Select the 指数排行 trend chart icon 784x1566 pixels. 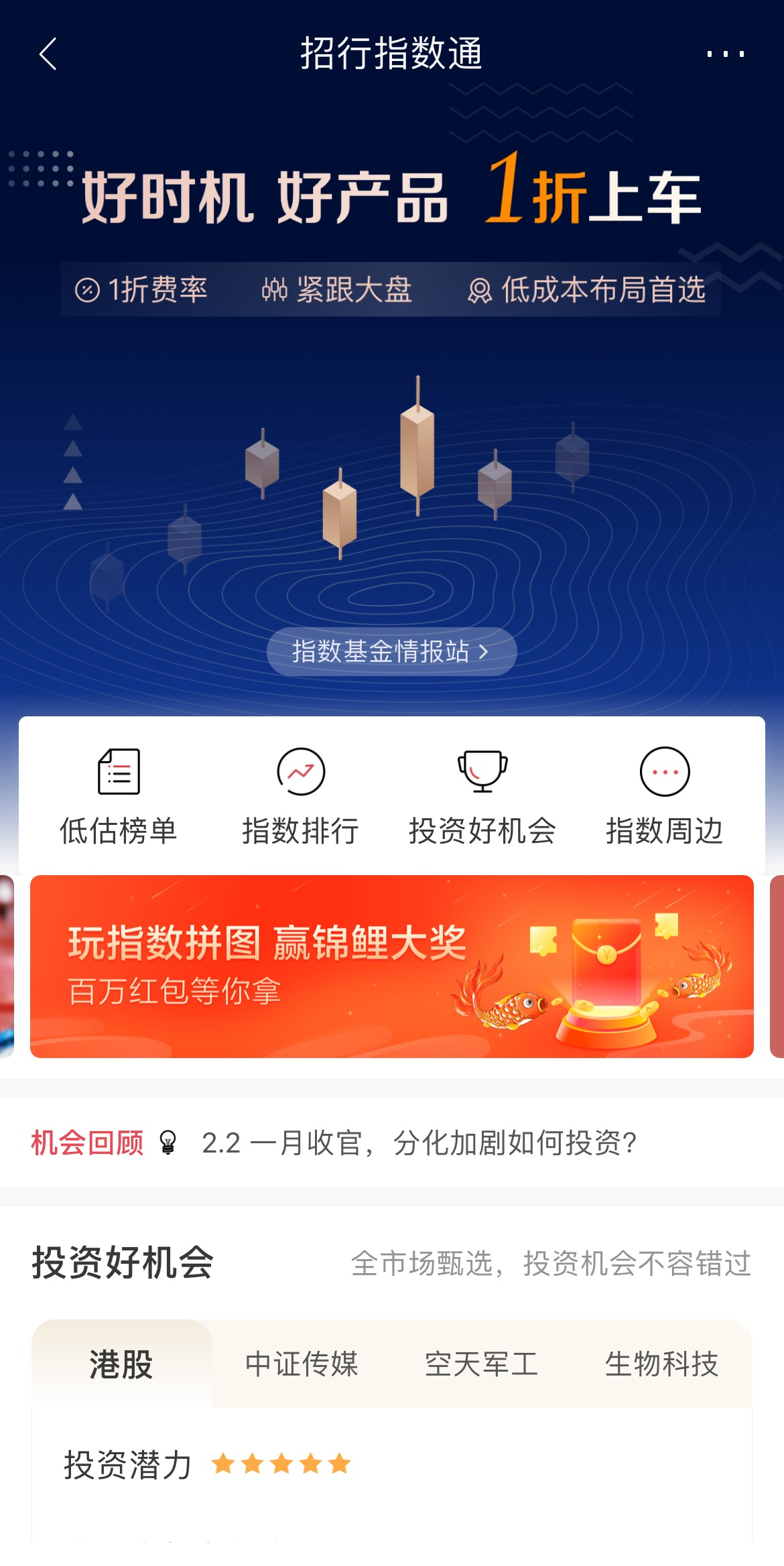(300, 772)
